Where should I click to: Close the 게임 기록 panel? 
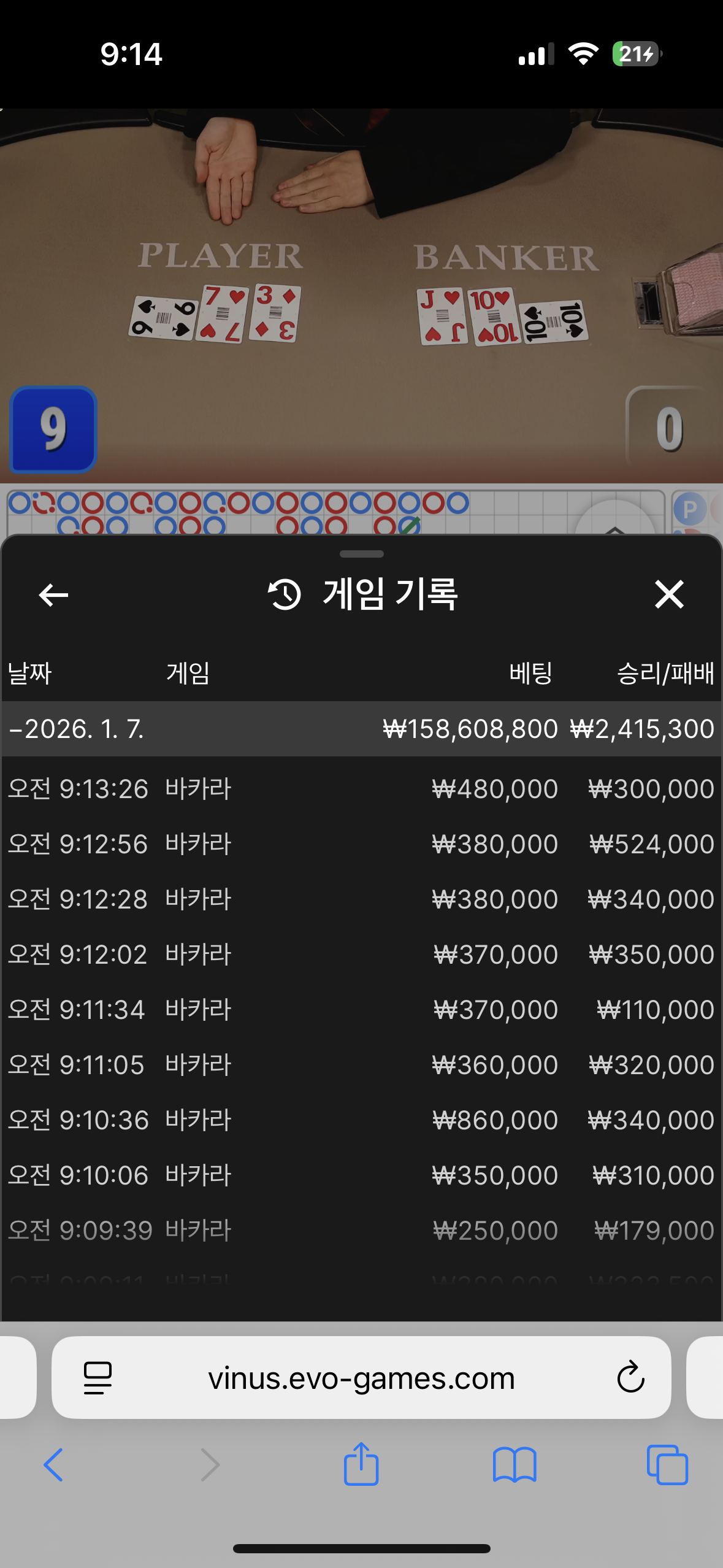point(668,594)
